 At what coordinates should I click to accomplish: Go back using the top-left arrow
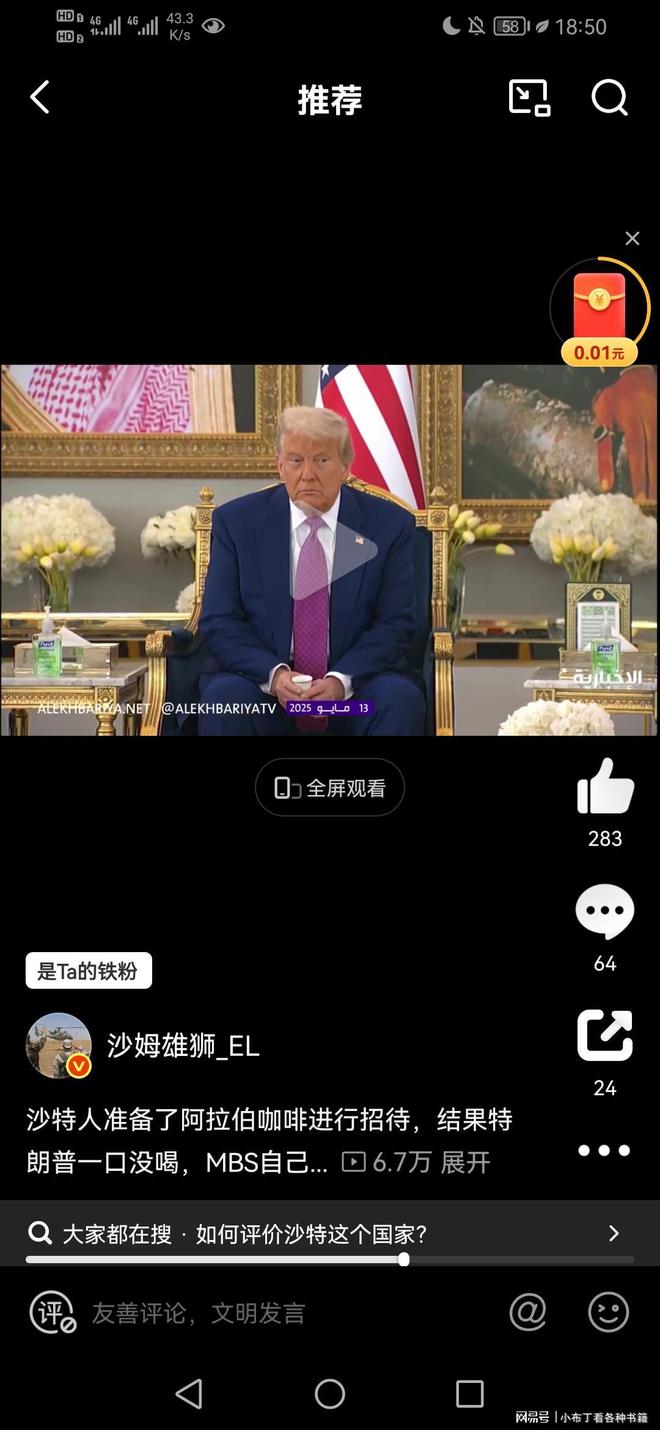[x=40, y=98]
